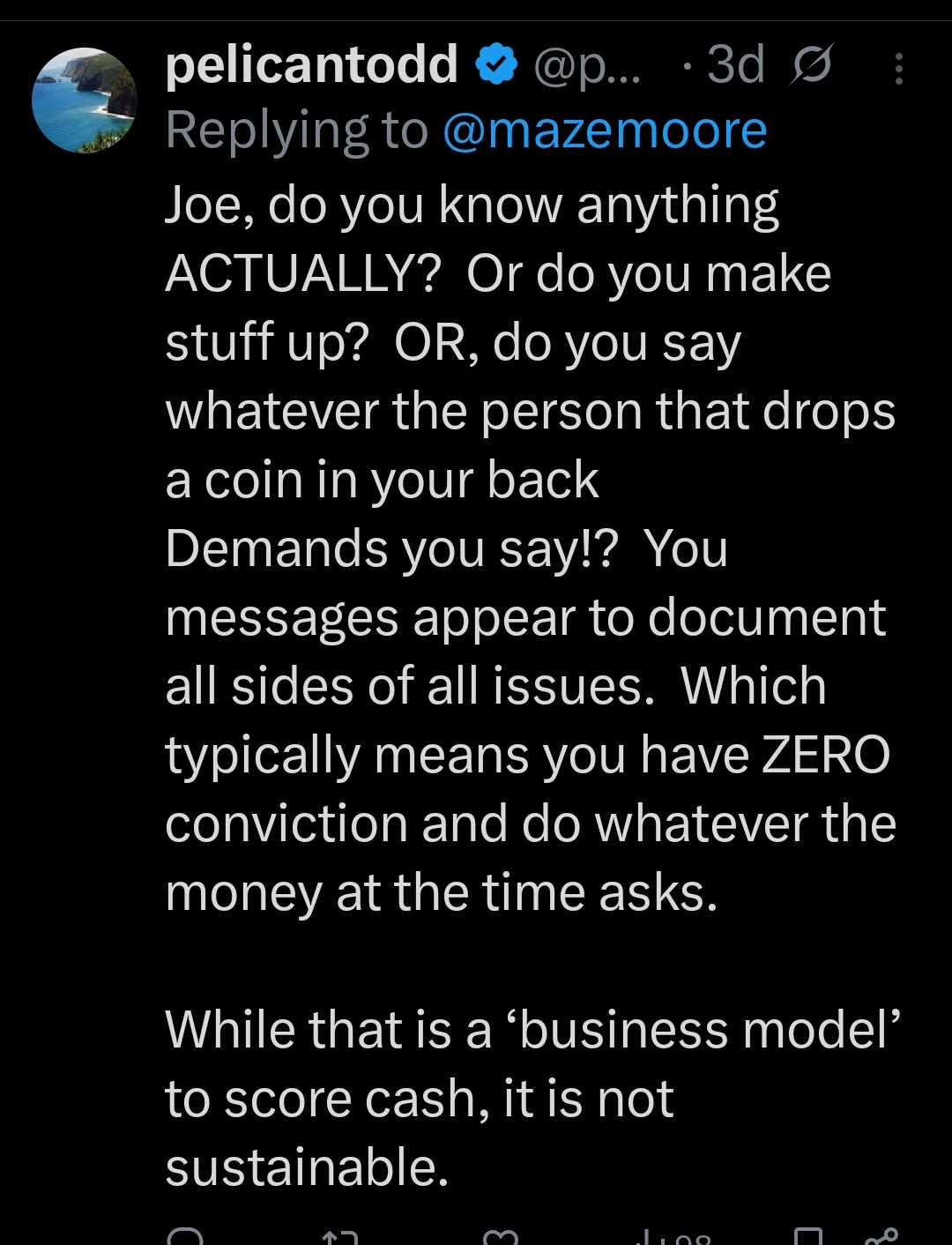Repost pelicantodd's reply
The width and height of the screenshot is (952, 1245).
(x=340, y=1236)
